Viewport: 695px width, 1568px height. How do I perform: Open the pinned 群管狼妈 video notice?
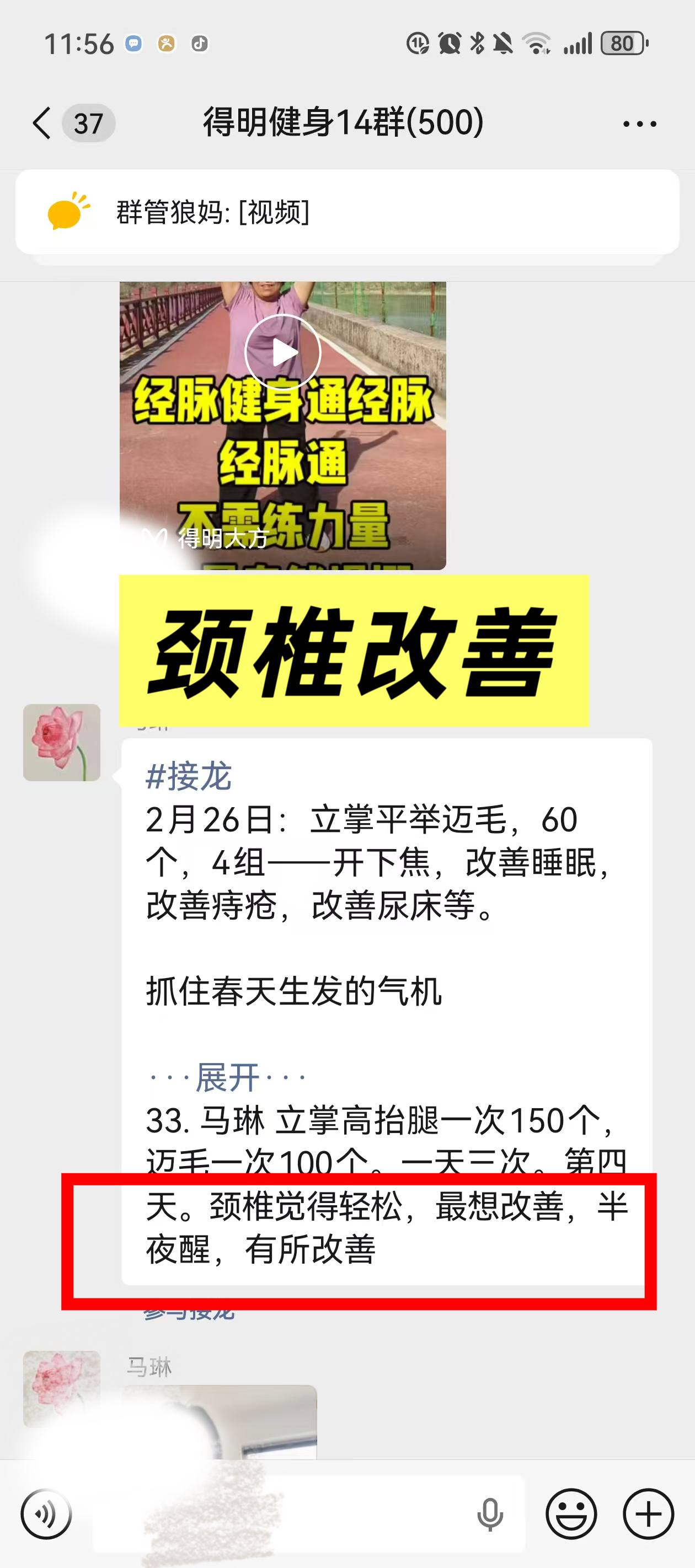pos(347,212)
